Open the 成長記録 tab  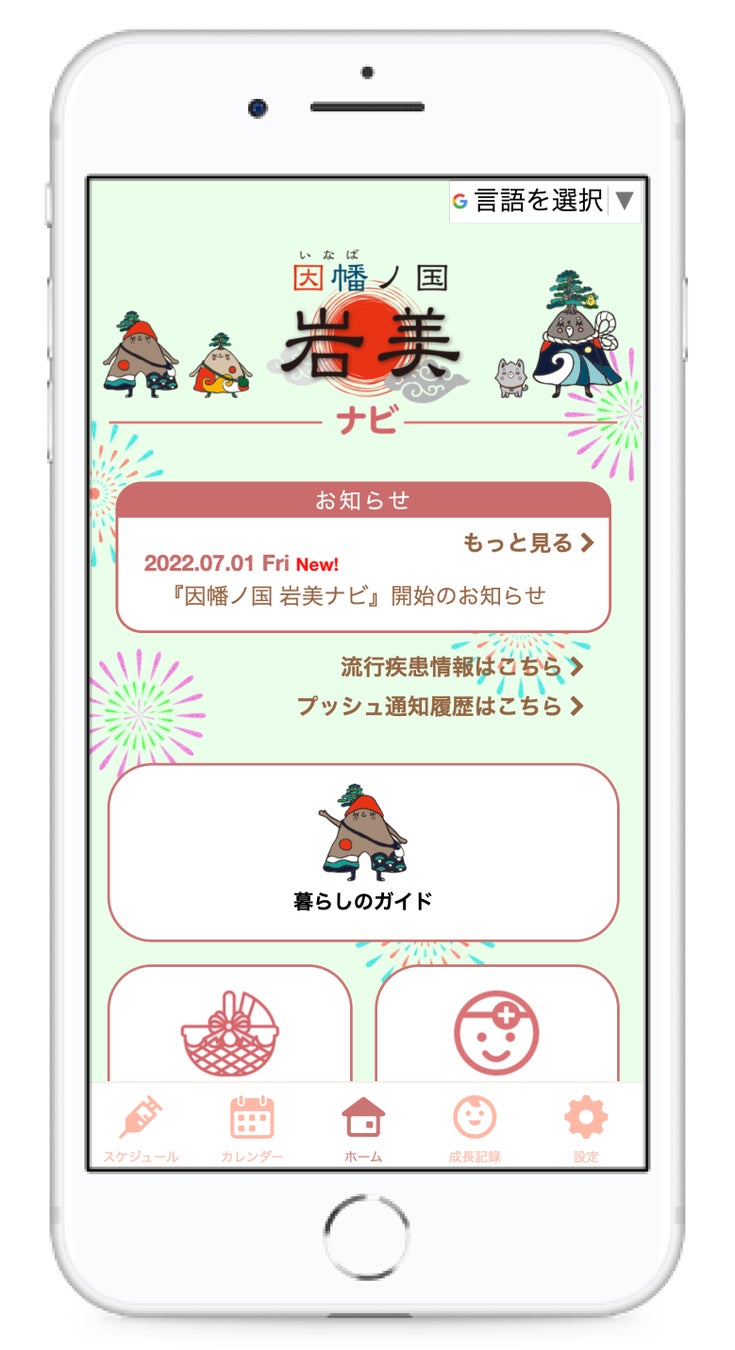(x=474, y=1128)
